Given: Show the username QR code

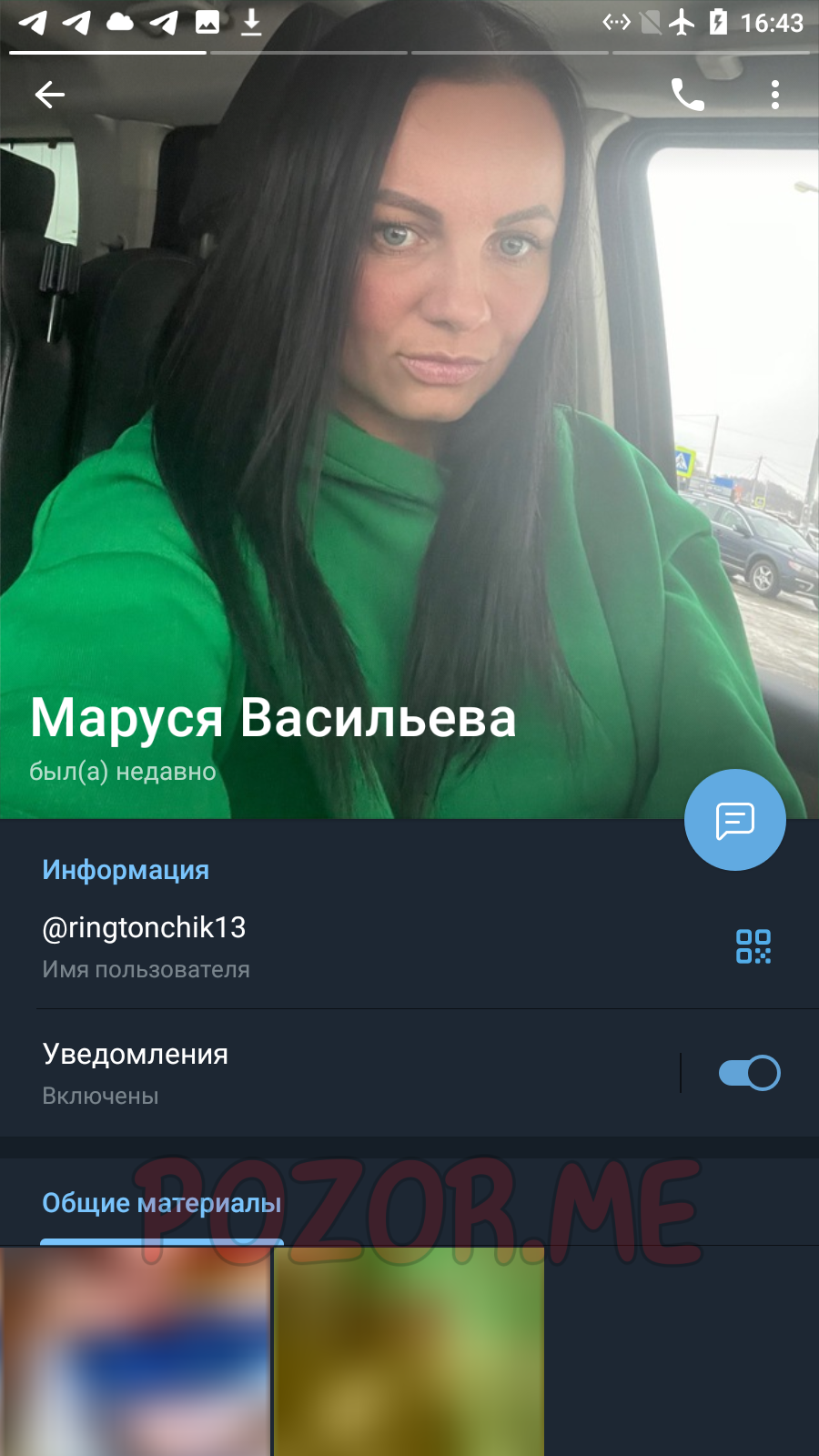Looking at the screenshot, I should click(x=753, y=946).
